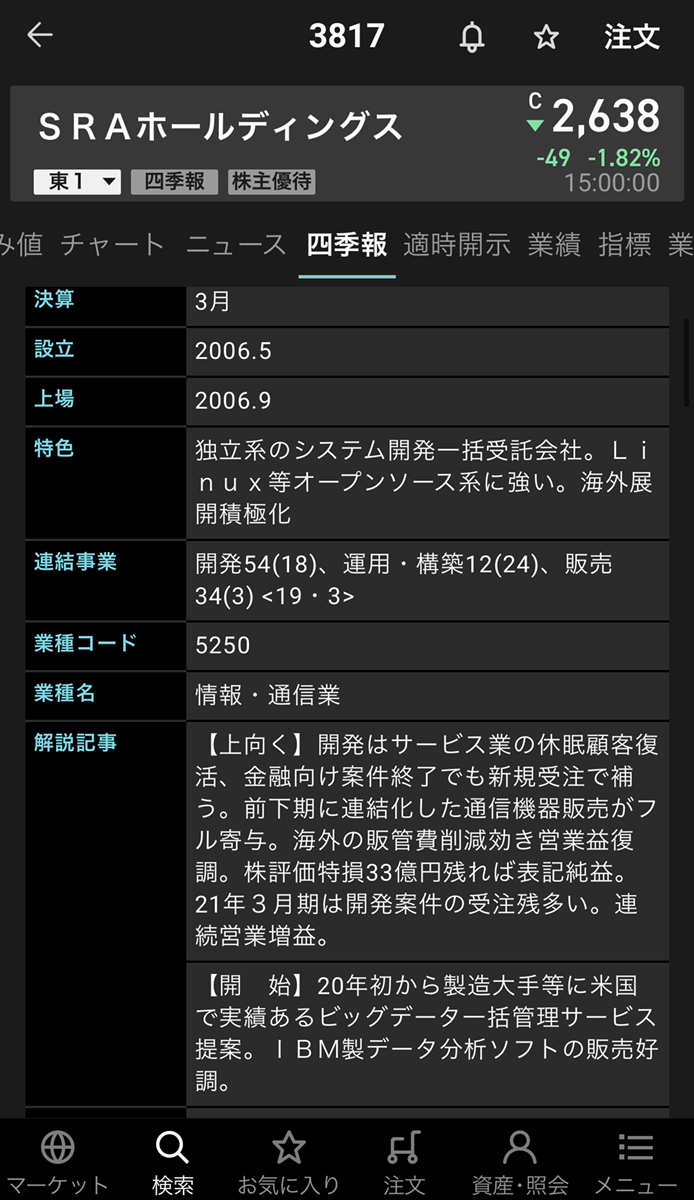Open 検索 in the bottom navigation
Viewport: 694px width, 1200px height.
pyautogui.click(x=173, y=1160)
